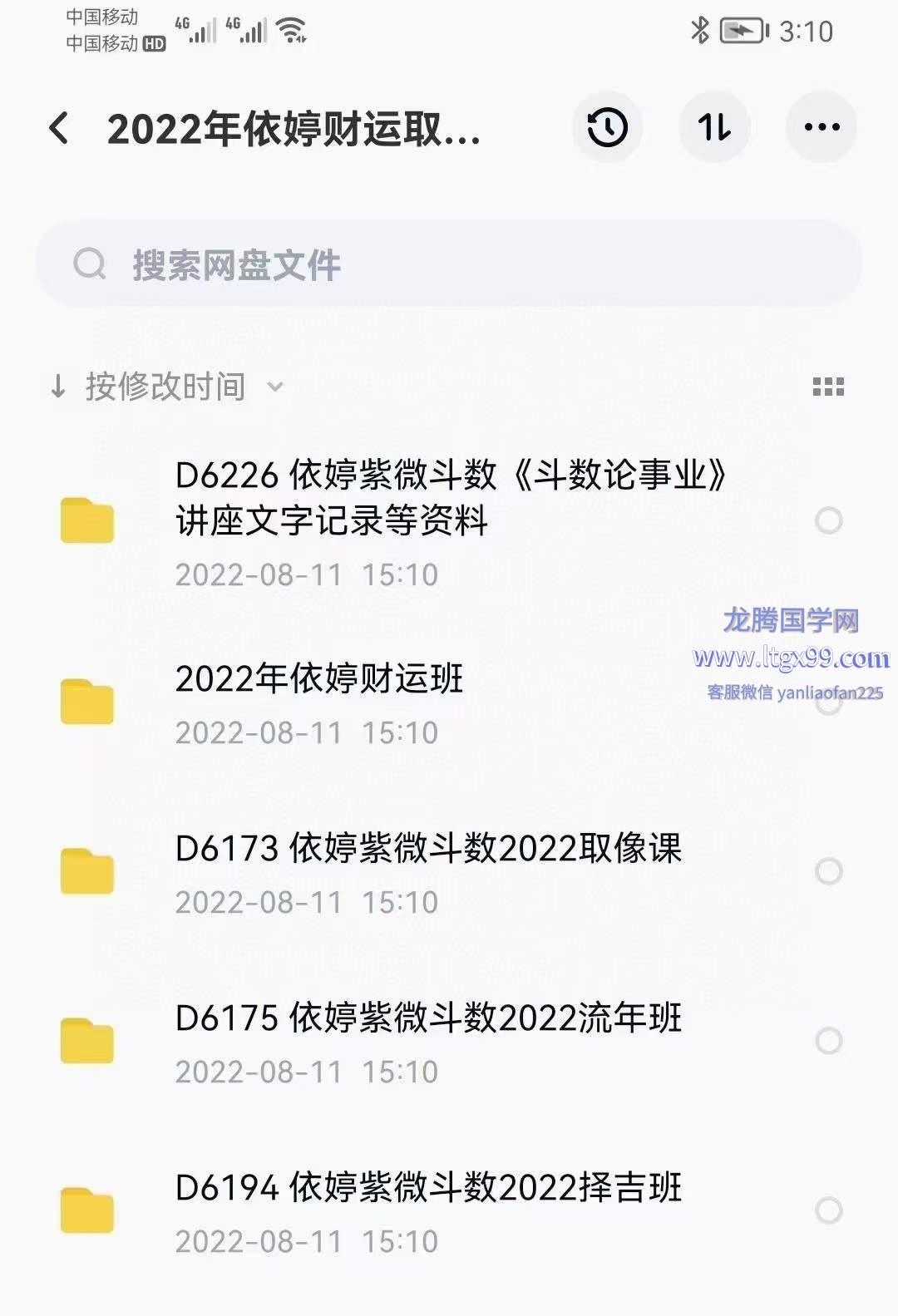Select the D6194 择吉班 folder's circle checkbox
The width and height of the screenshot is (898, 1316).
(828, 1210)
